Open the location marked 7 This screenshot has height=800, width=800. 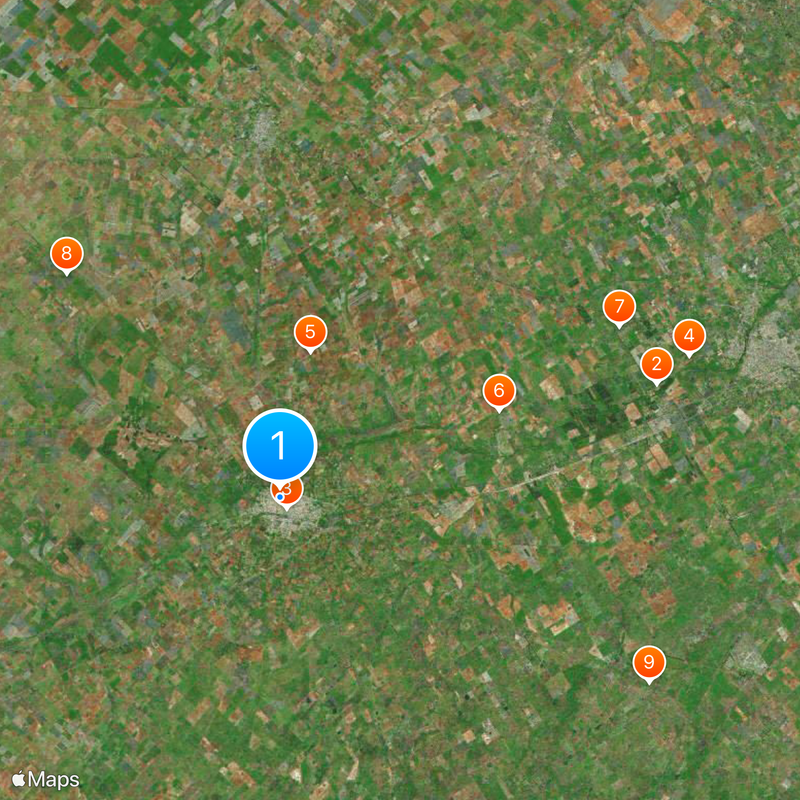(619, 307)
